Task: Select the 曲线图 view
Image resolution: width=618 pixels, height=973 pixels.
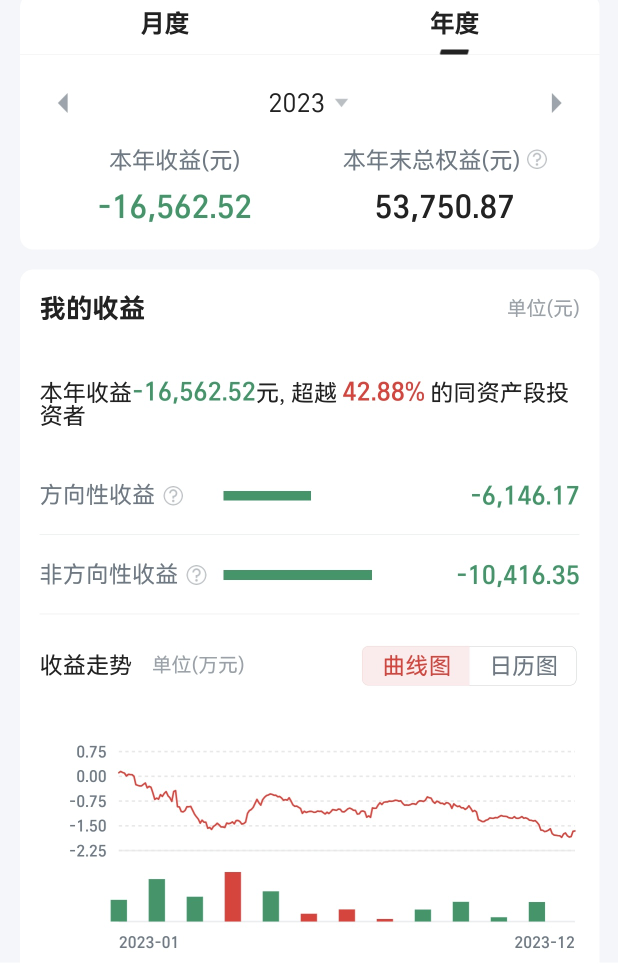Action: [x=416, y=666]
